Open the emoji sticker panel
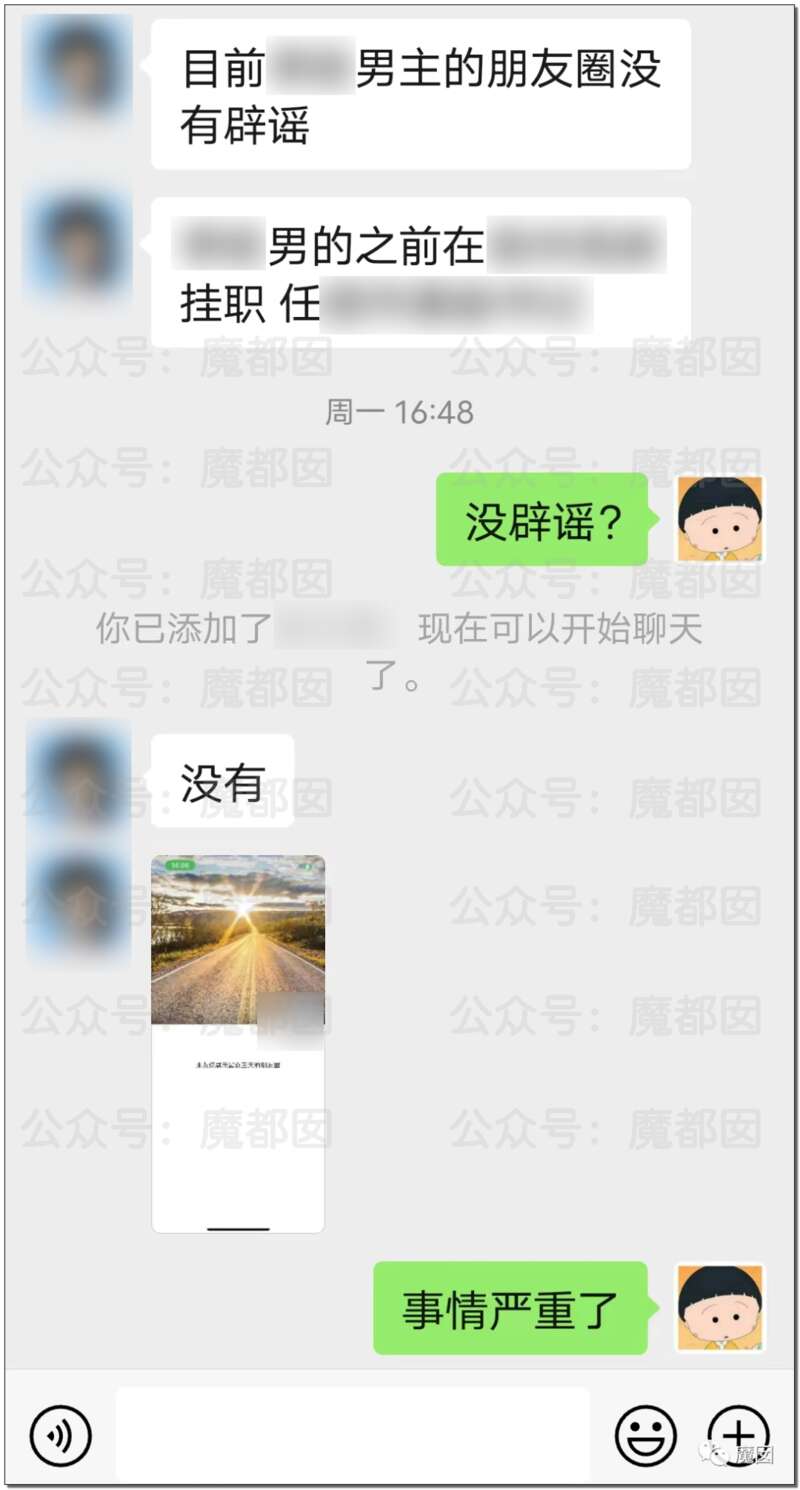 (x=645, y=1436)
